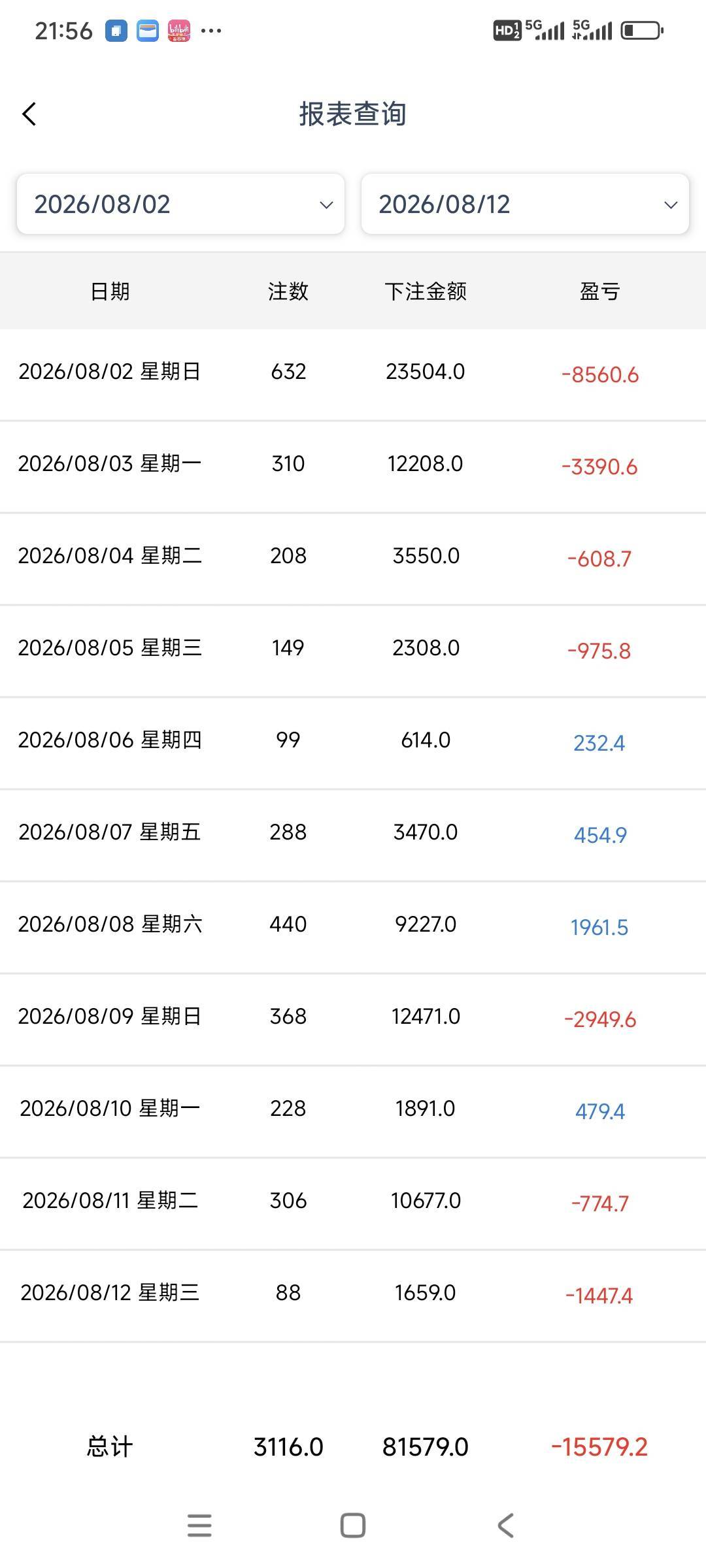Screen dimensions: 706x1568
Task: Open the end date dropdown 2026/08/12
Action: coord(525,204)
